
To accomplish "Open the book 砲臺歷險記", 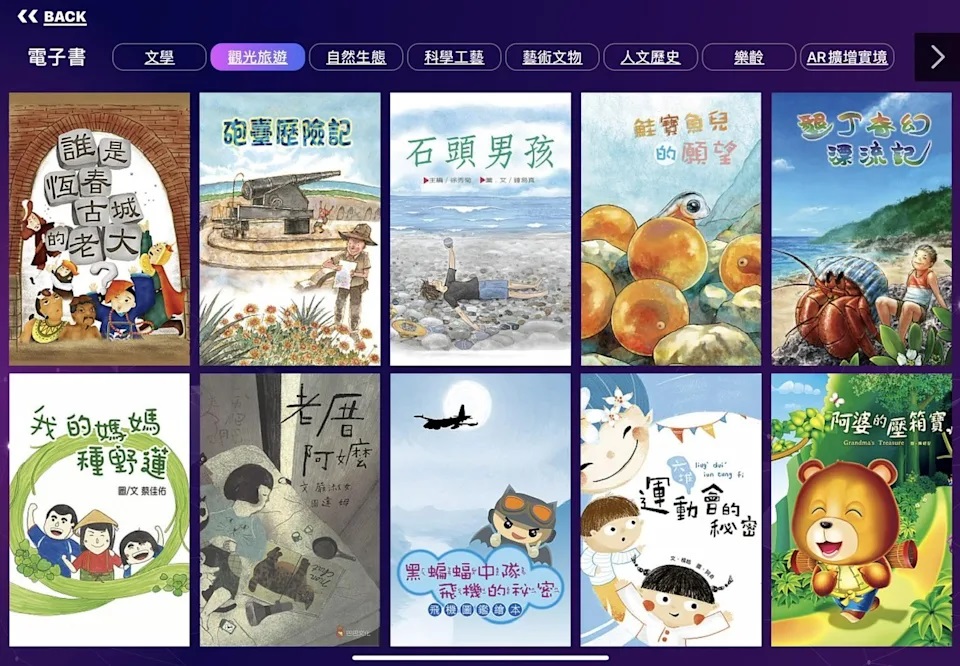I will click(290, 229).
